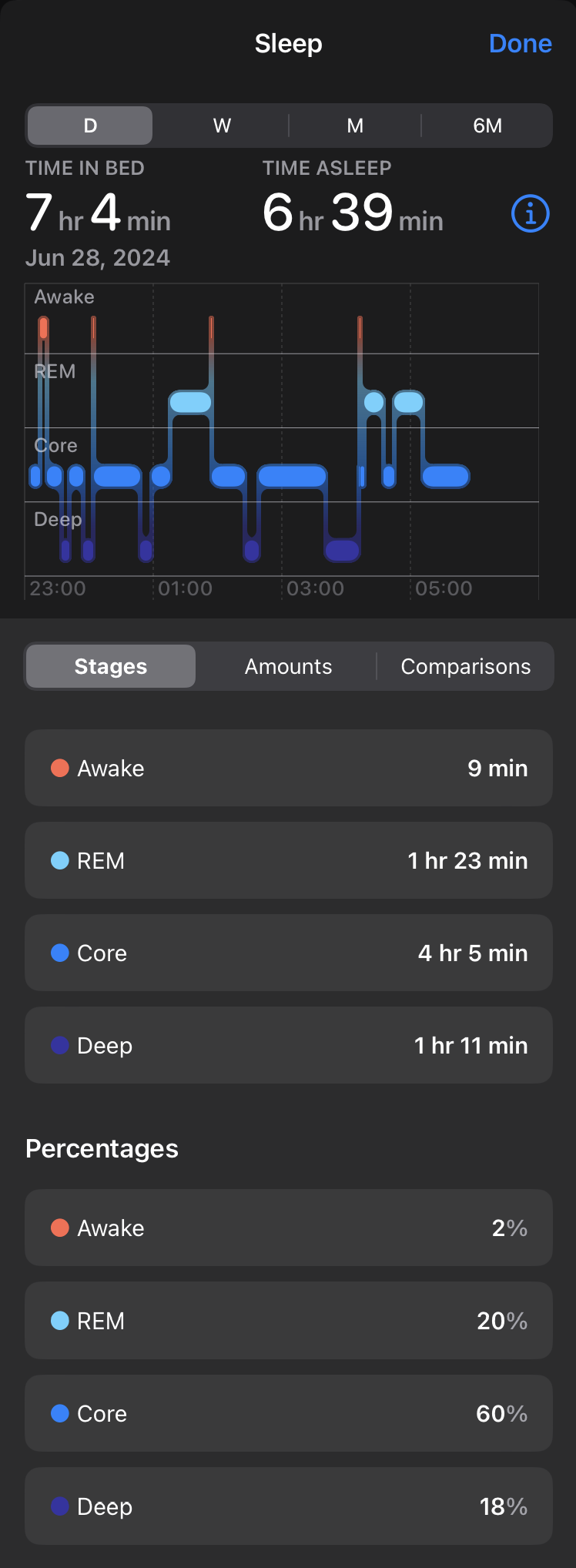Select the Deep sleep duration row
Image resolution: width=576 pixels, height=1568 pixels.
[x=288, y=1045]
